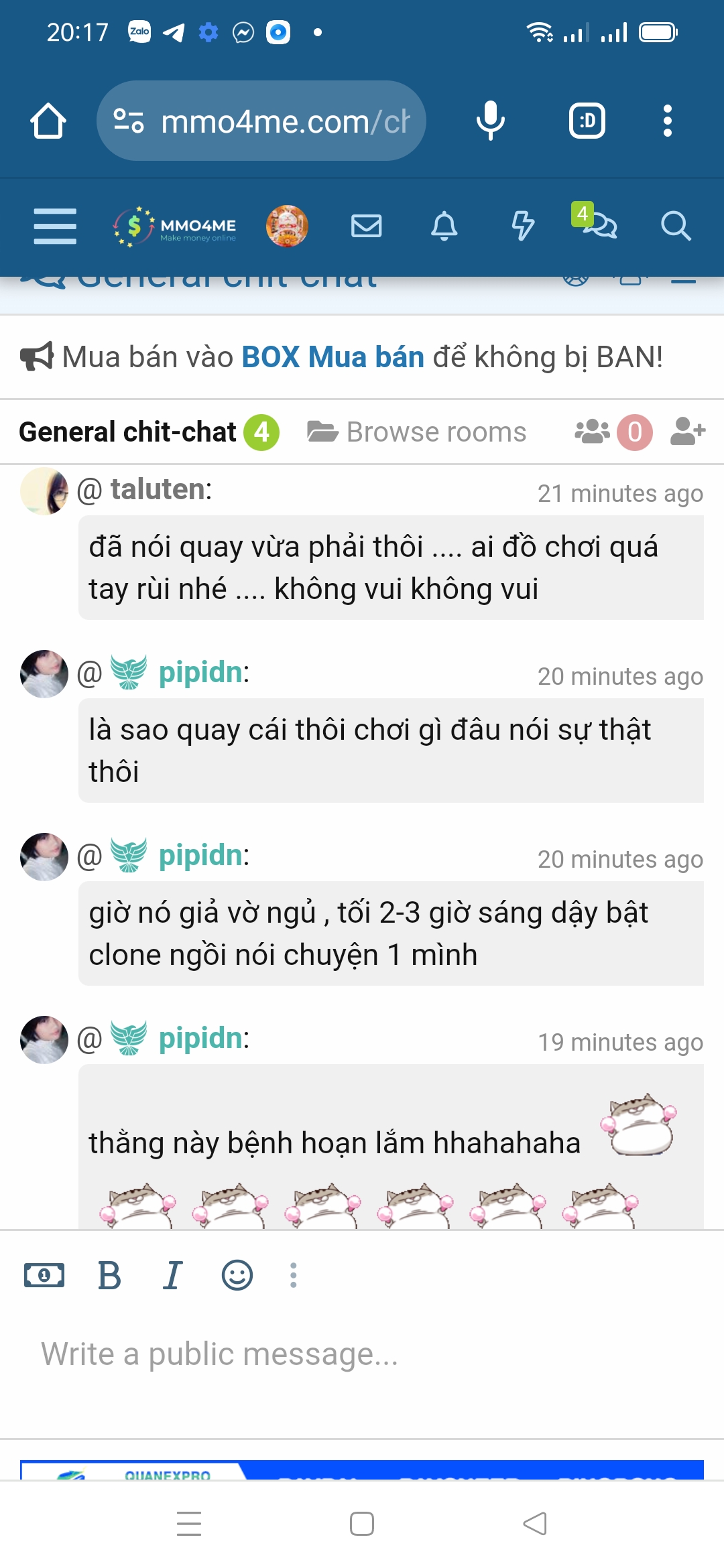Open the inbox envelope icon
This screenshot has width=724, height=1568.
(366, 226)
